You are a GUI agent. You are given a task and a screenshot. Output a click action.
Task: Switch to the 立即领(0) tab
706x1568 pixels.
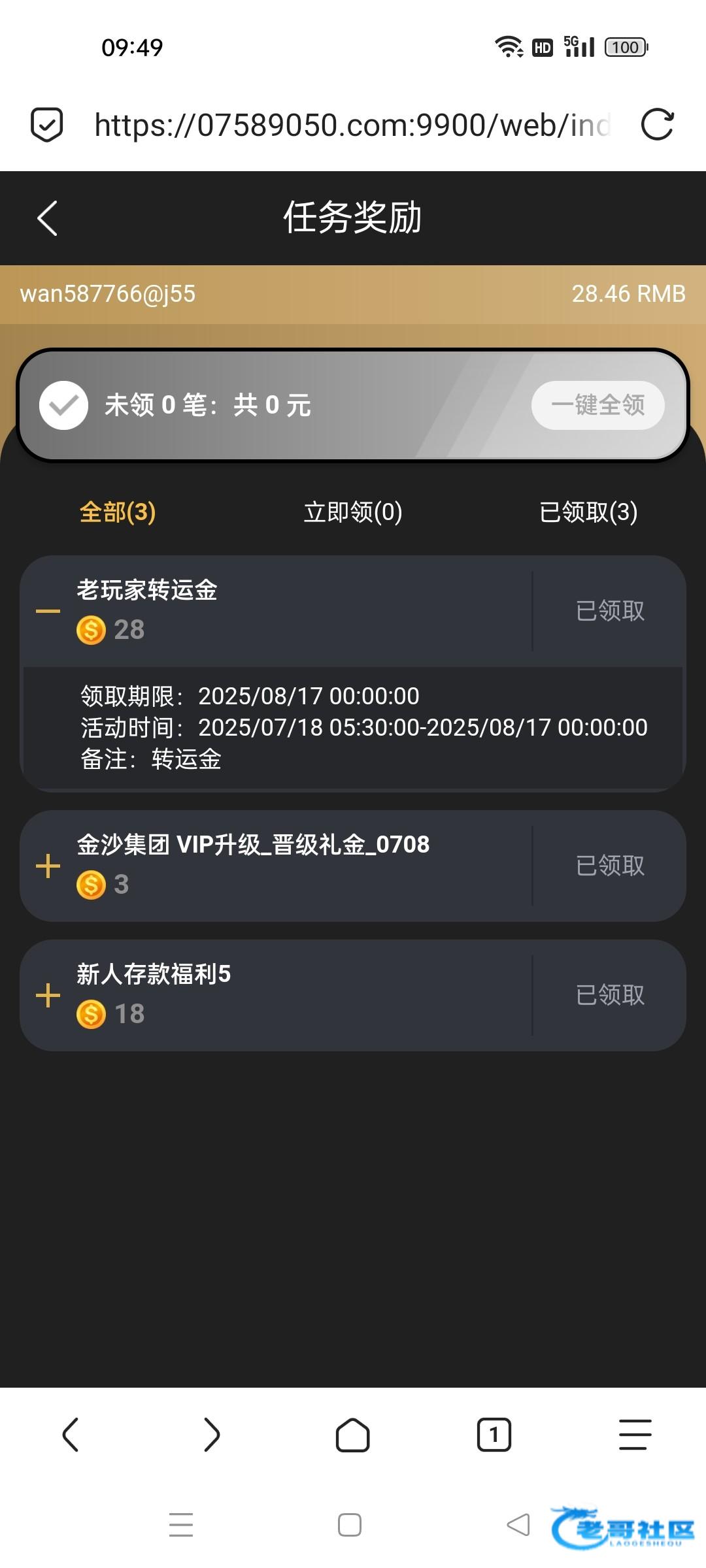pyautogui.click(x=353, y=512)
